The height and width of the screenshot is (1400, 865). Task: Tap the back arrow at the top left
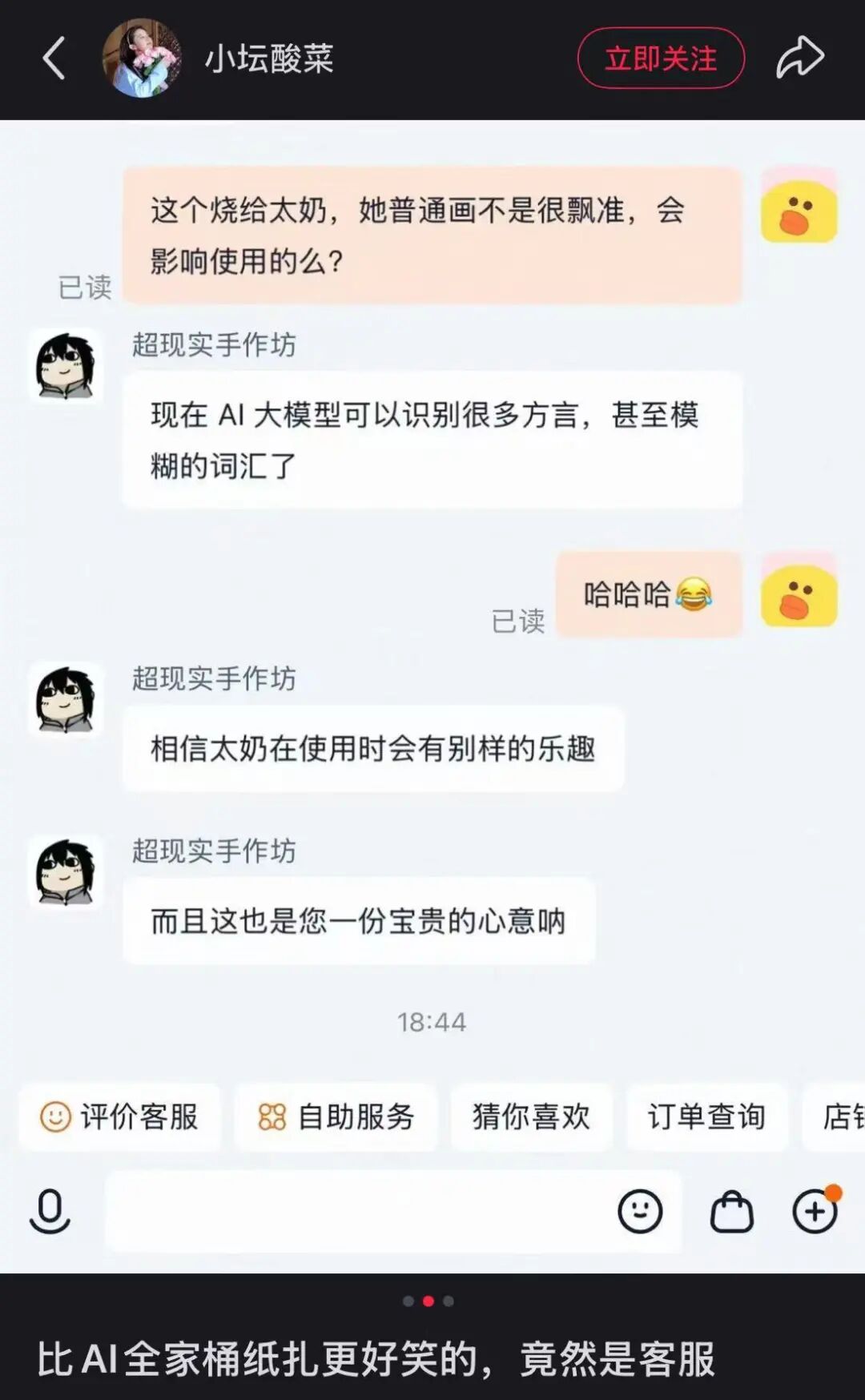[53, 56]
